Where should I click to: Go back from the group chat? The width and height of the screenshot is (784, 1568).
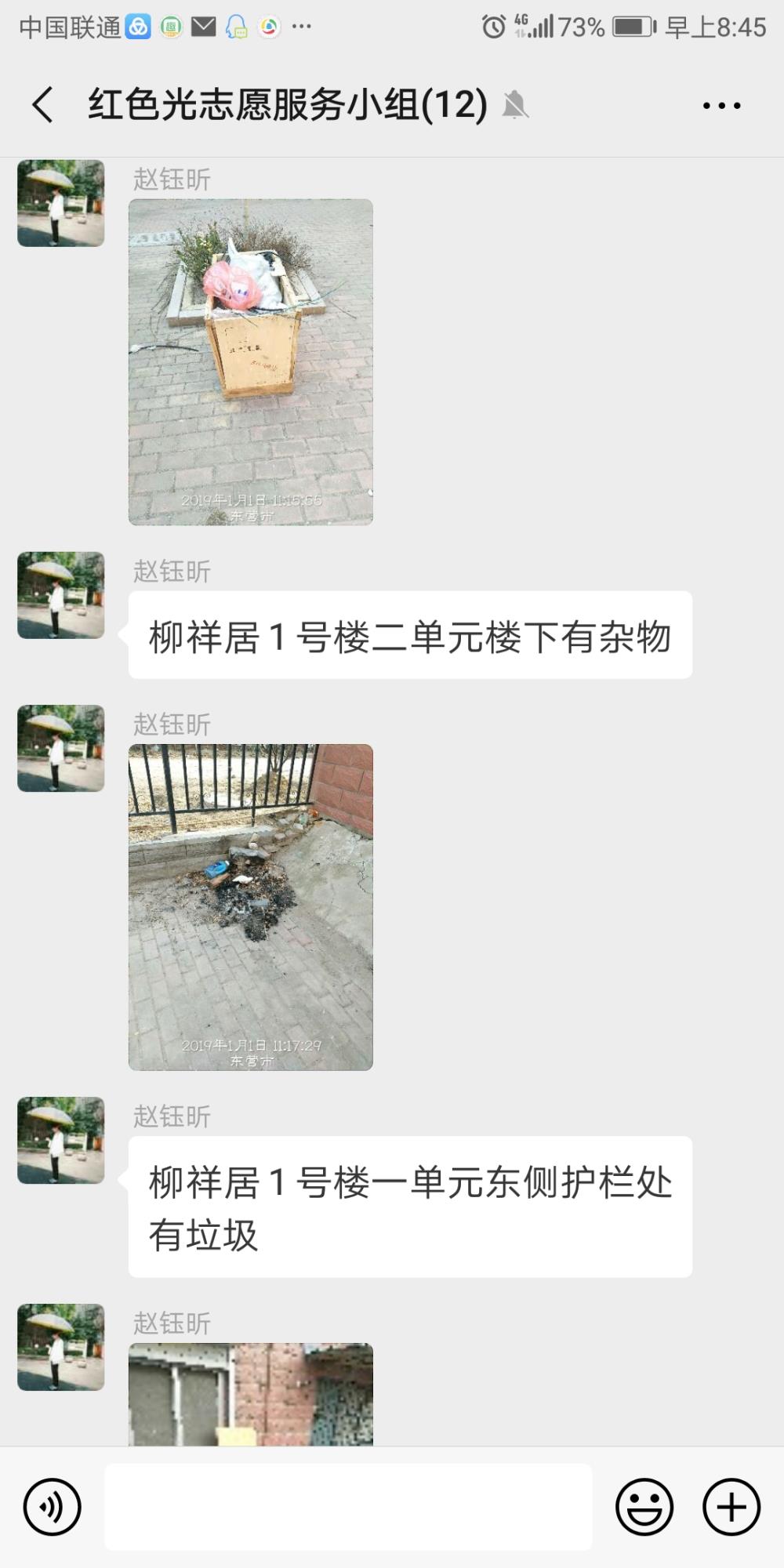(x=43, y=105)
